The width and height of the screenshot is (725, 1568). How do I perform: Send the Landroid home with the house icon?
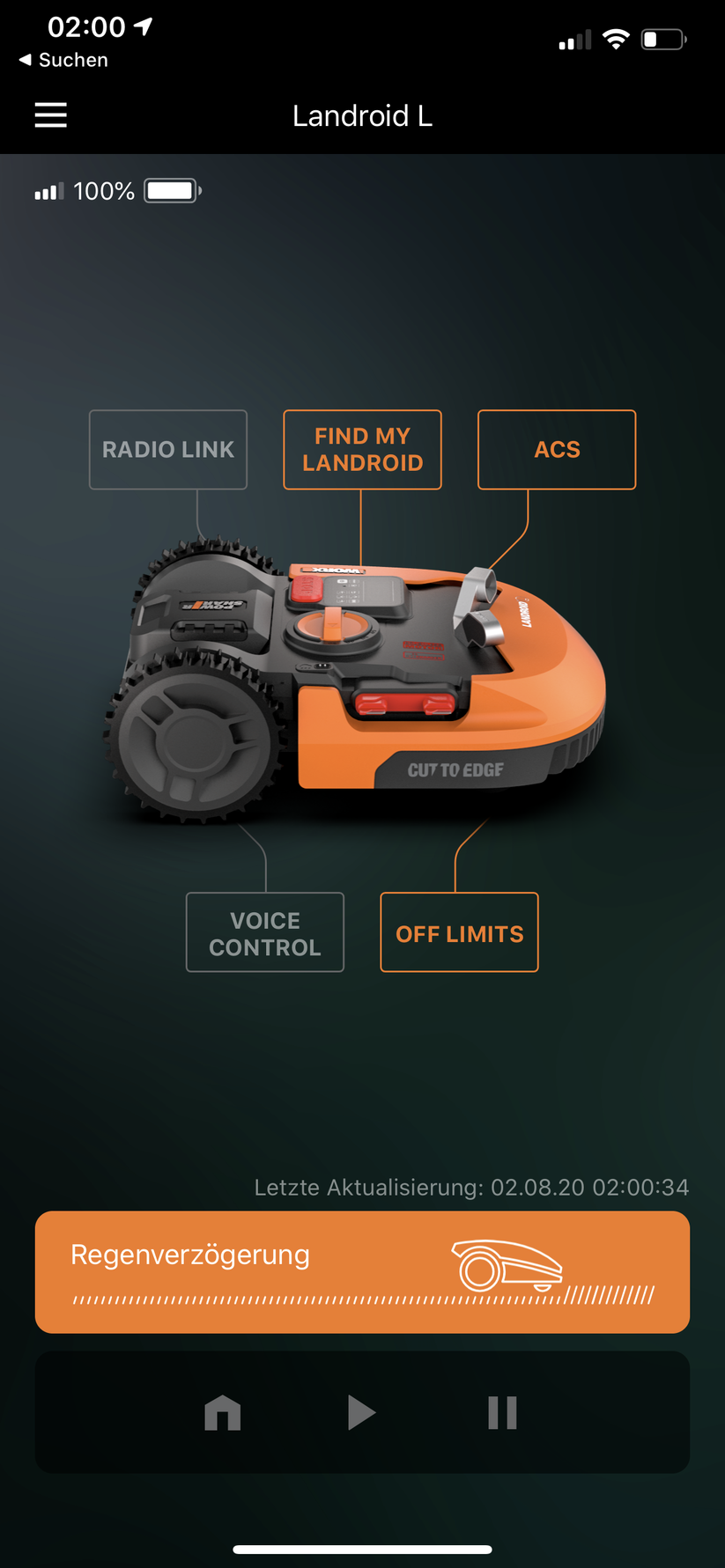[x=222, y=1412]
